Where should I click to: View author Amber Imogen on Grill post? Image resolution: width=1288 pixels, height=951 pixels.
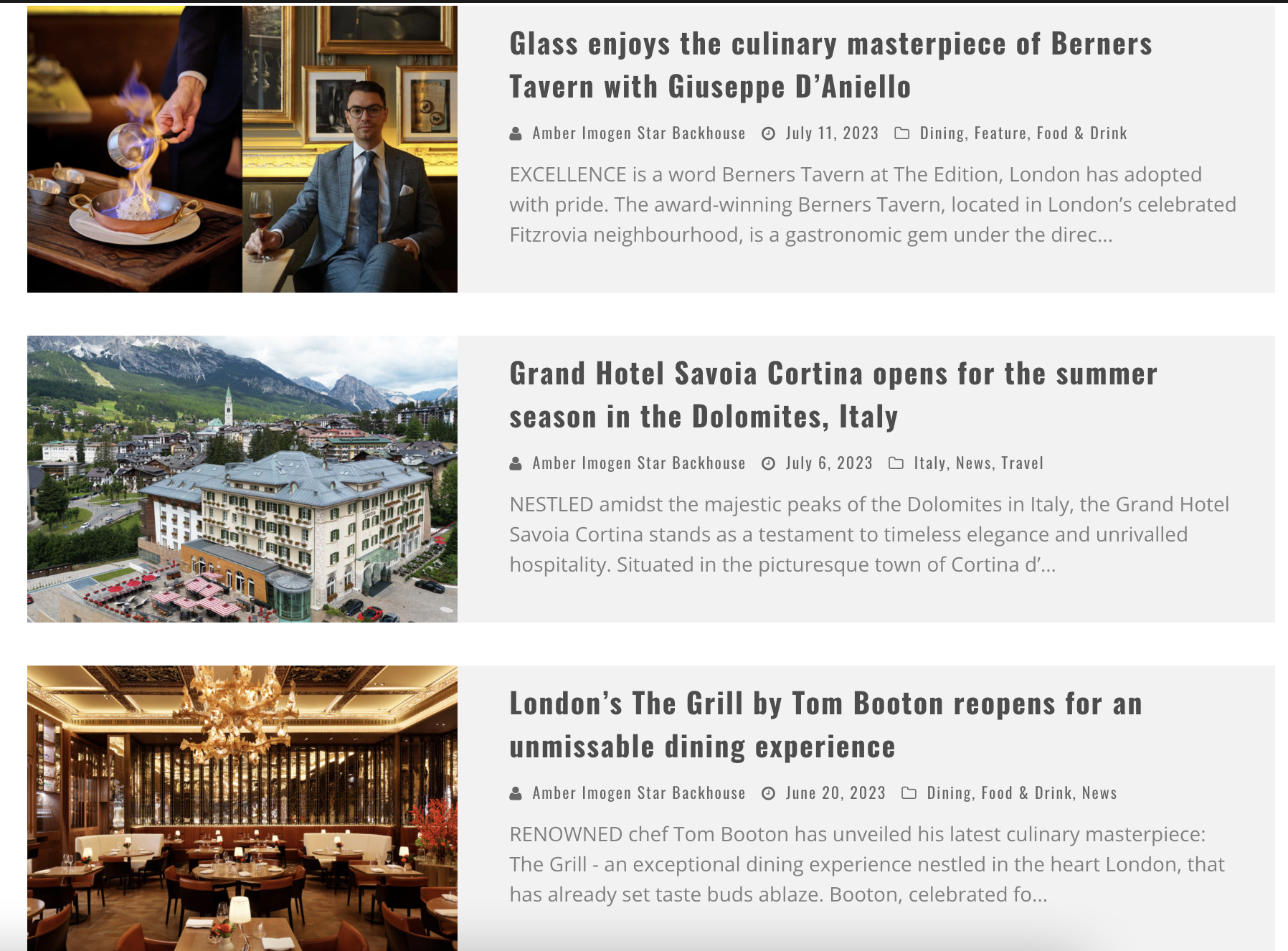[638, 793]
